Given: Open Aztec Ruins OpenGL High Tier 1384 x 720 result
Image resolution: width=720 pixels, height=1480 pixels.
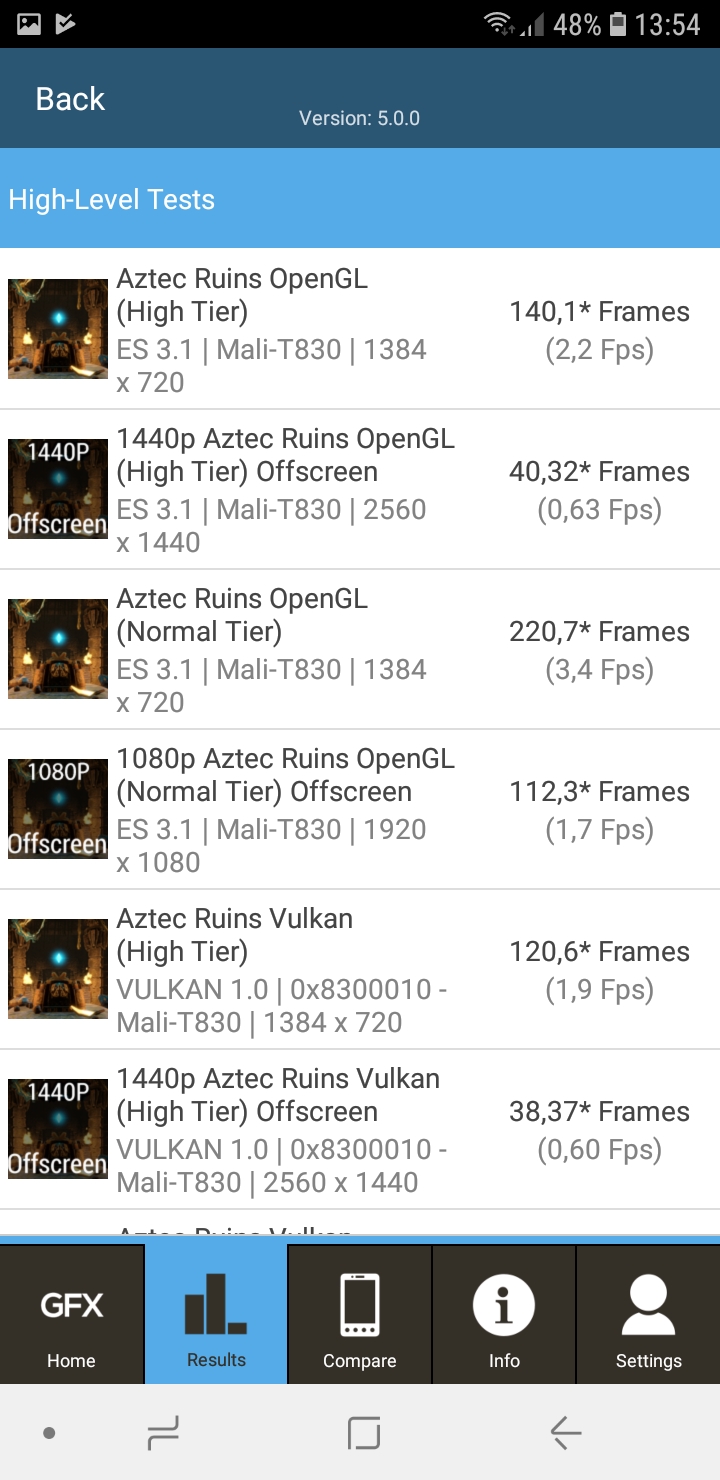Looking at the screenshot, I should pyautogui.click(x=360, y=329).
